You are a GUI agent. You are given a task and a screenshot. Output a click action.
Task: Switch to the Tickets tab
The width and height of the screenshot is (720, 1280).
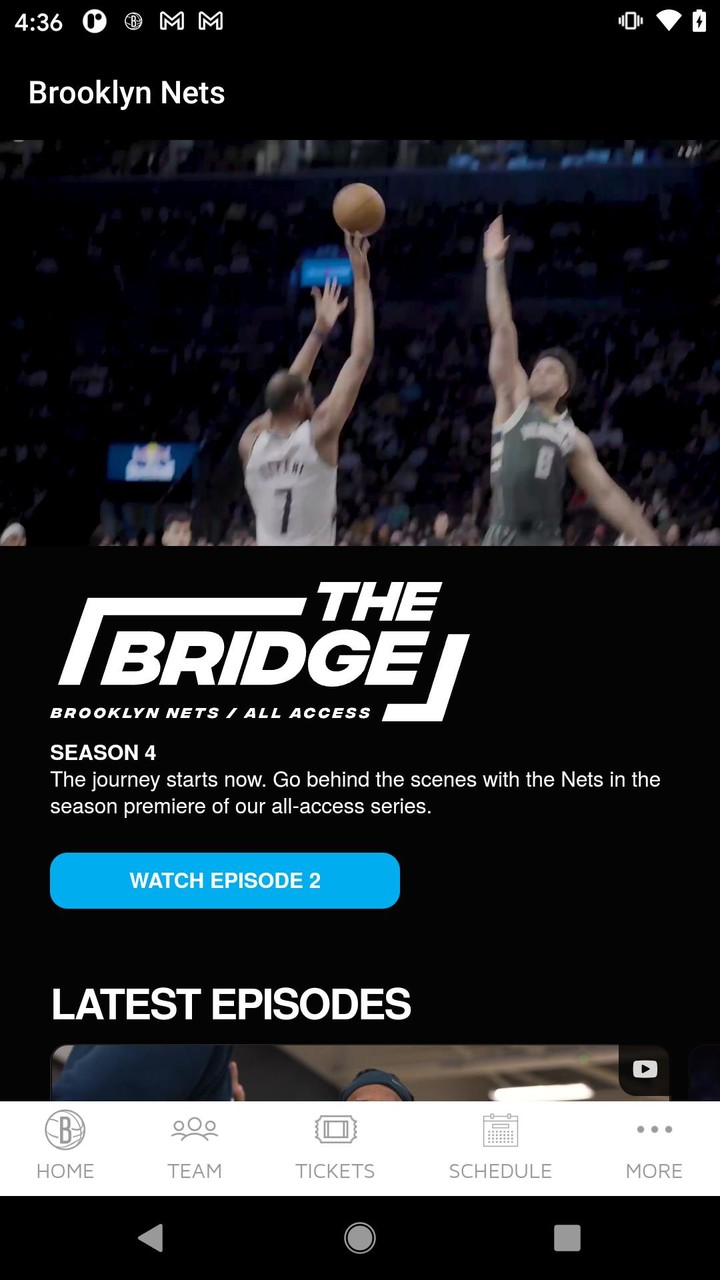[335, 1145]
